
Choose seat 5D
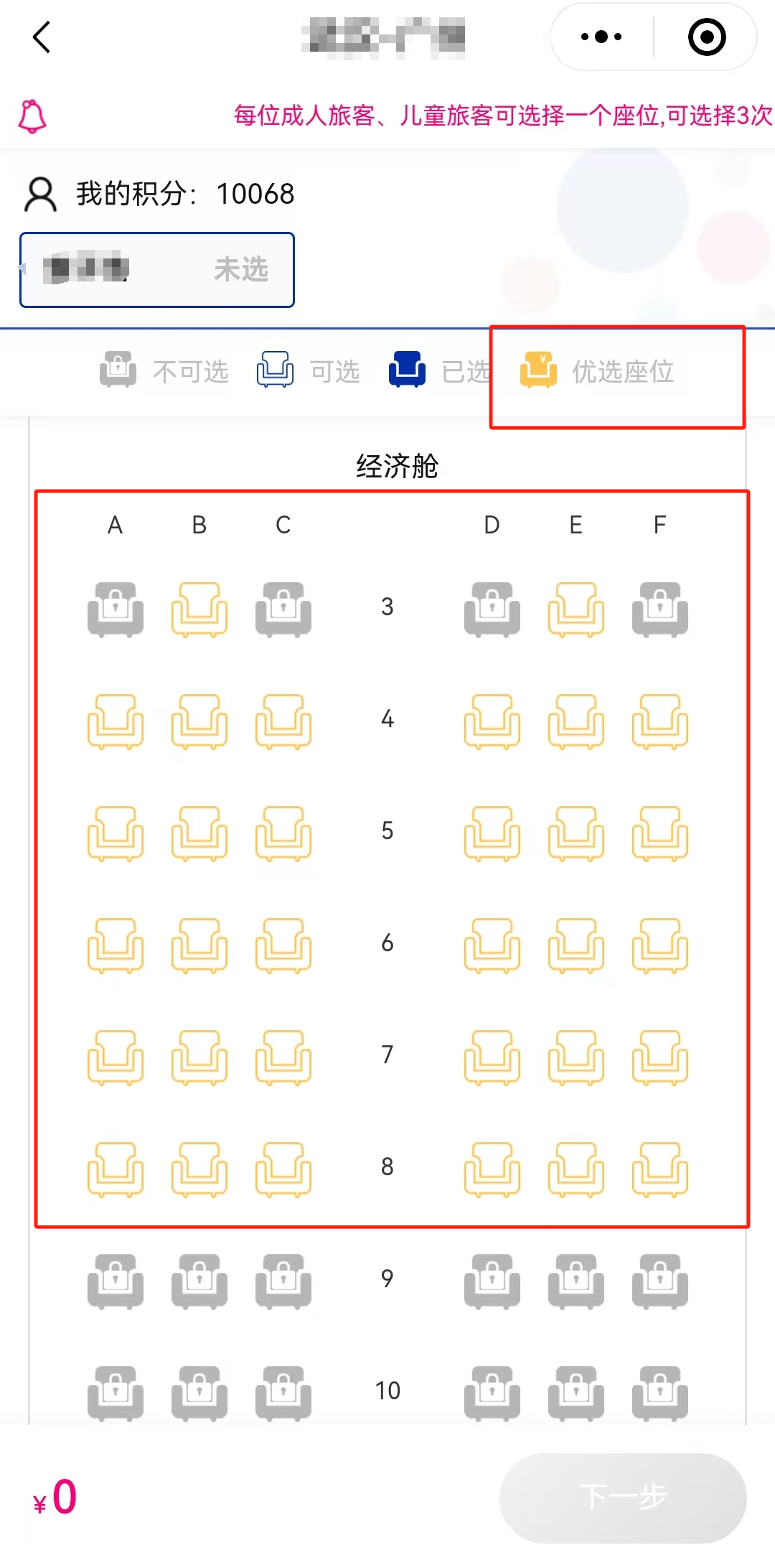click(x=492, y=834)
